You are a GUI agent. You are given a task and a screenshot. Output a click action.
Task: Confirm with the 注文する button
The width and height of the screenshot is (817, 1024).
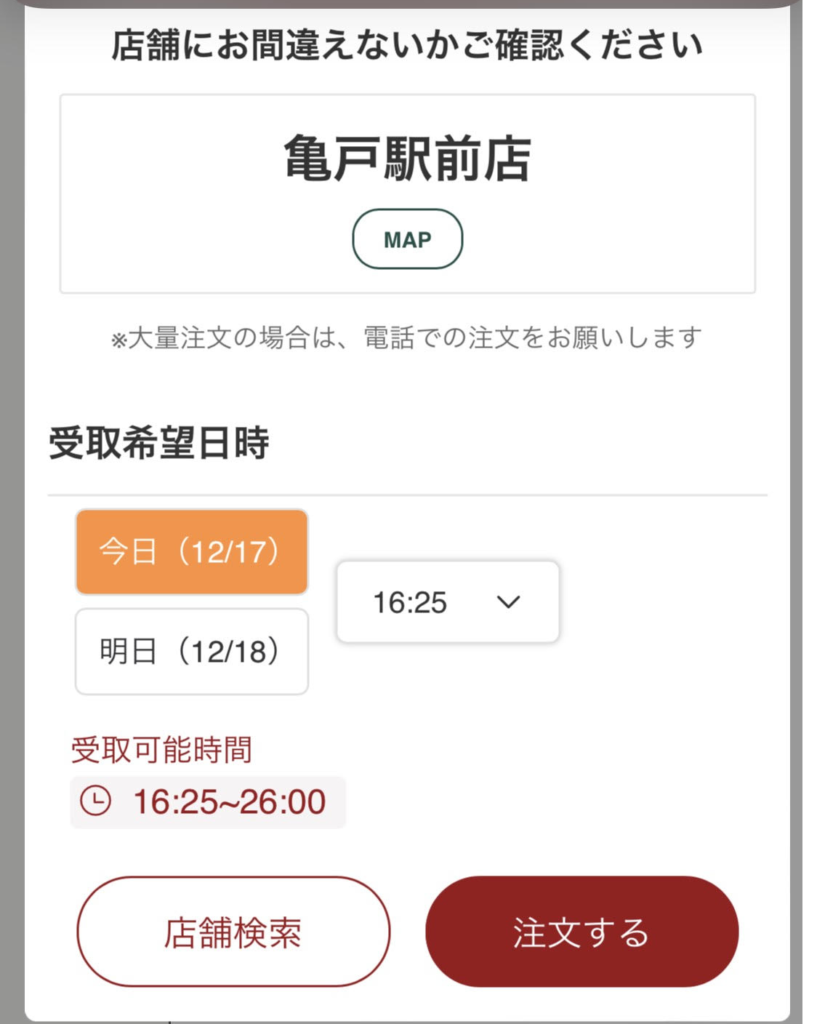pyautogui.click(x=581, y=932)
